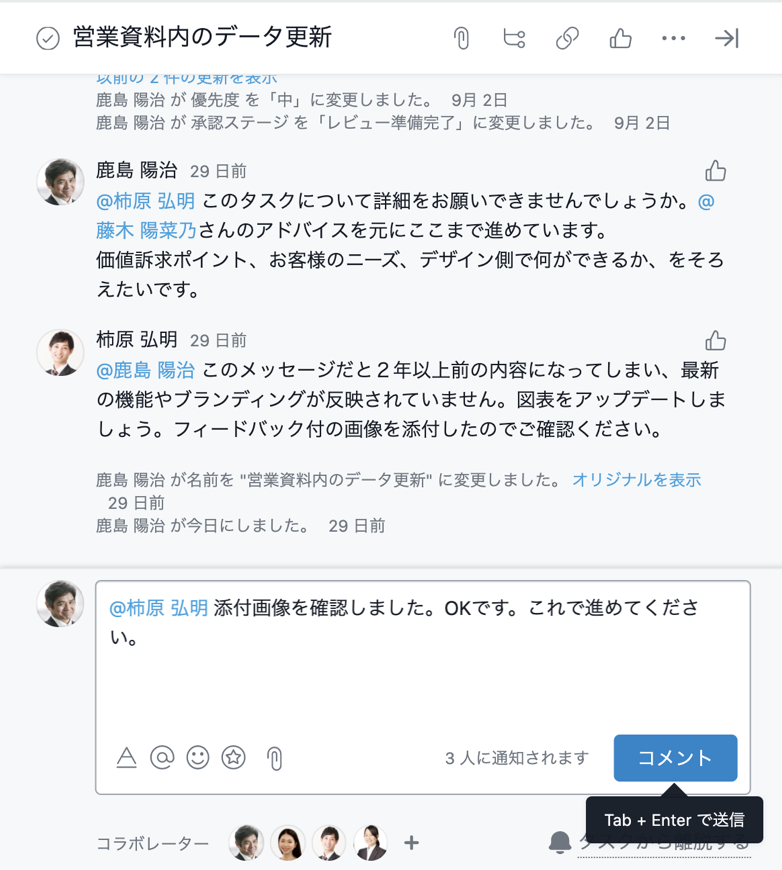Collapse the task detail pane

[x=727, y=39]
